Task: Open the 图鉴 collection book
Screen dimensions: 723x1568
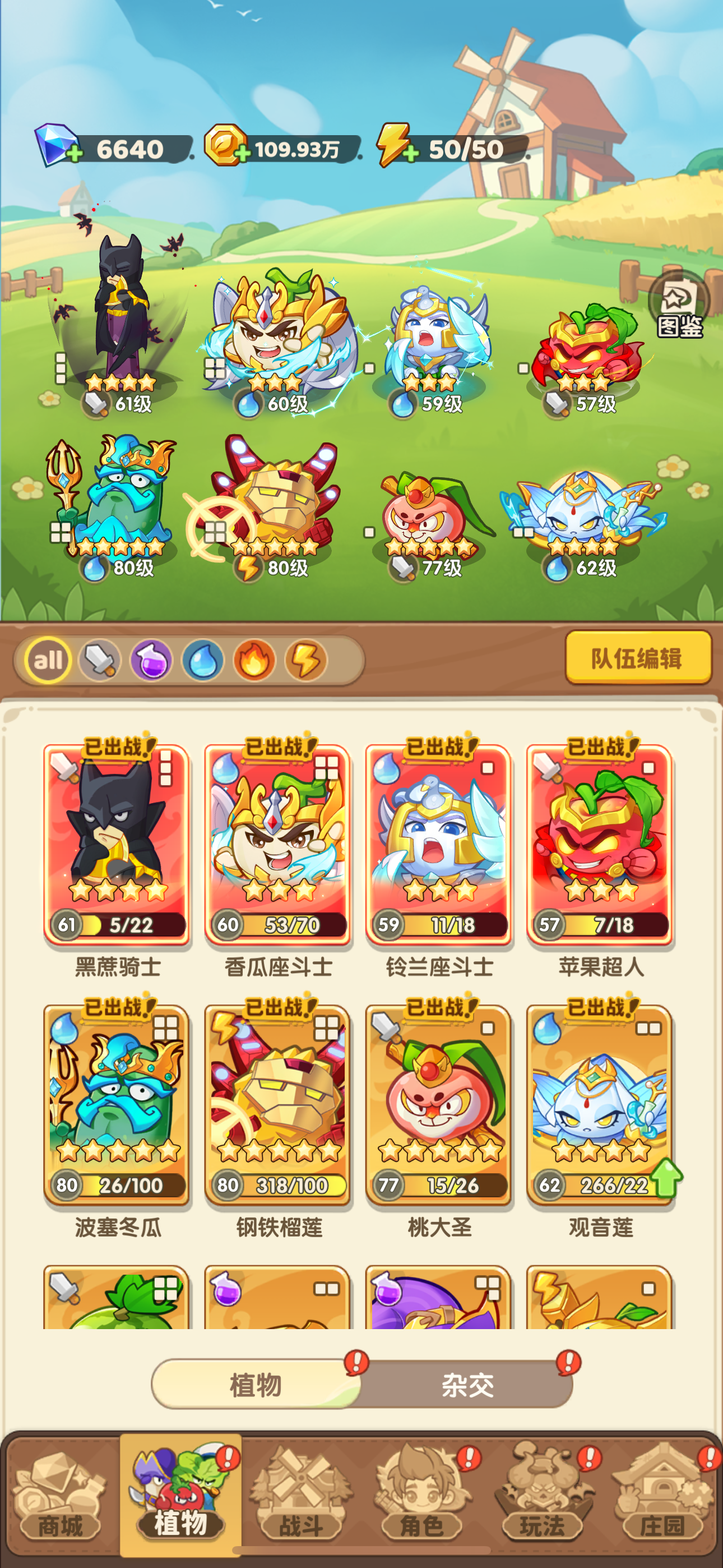Action: tap(679, 305)
